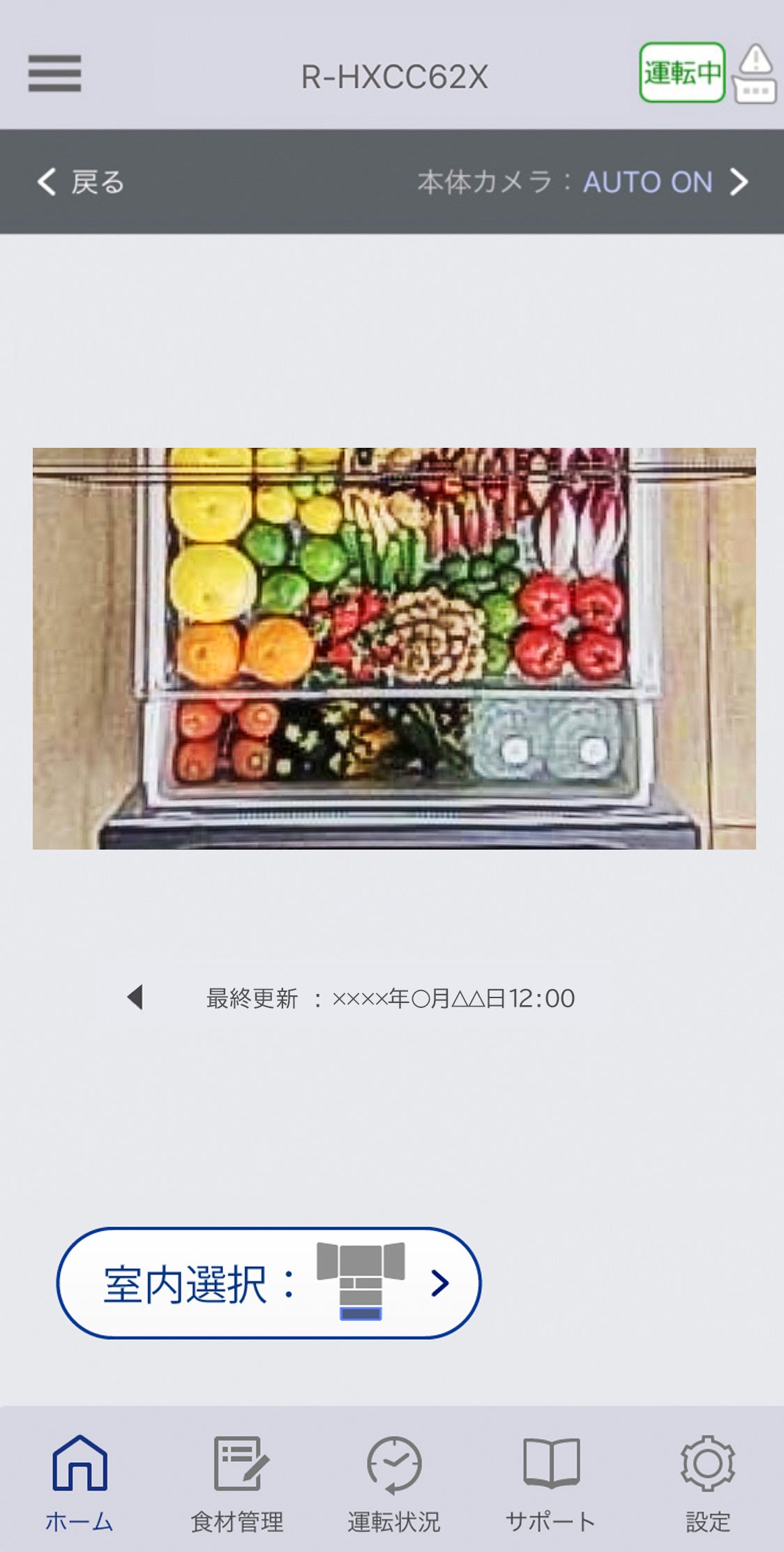Open 室内選択 compartment selector

269,1283
